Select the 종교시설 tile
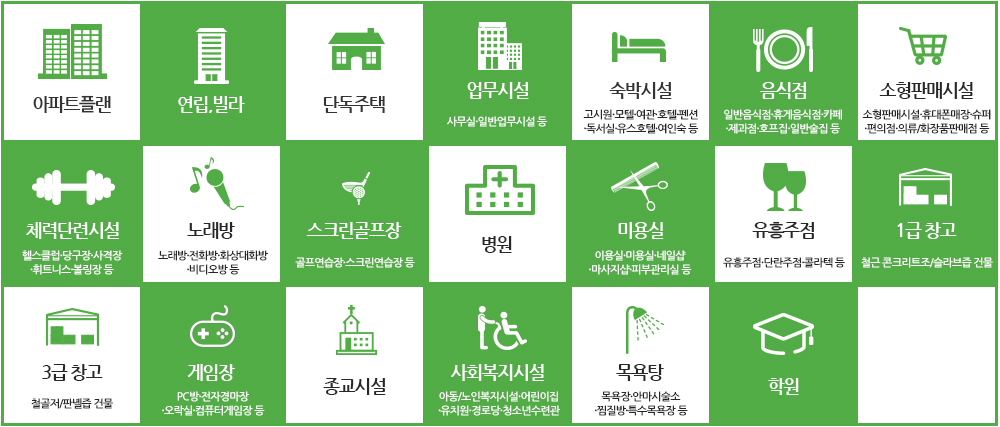The width and height of the screenshot is (1000, 427). 356,357
